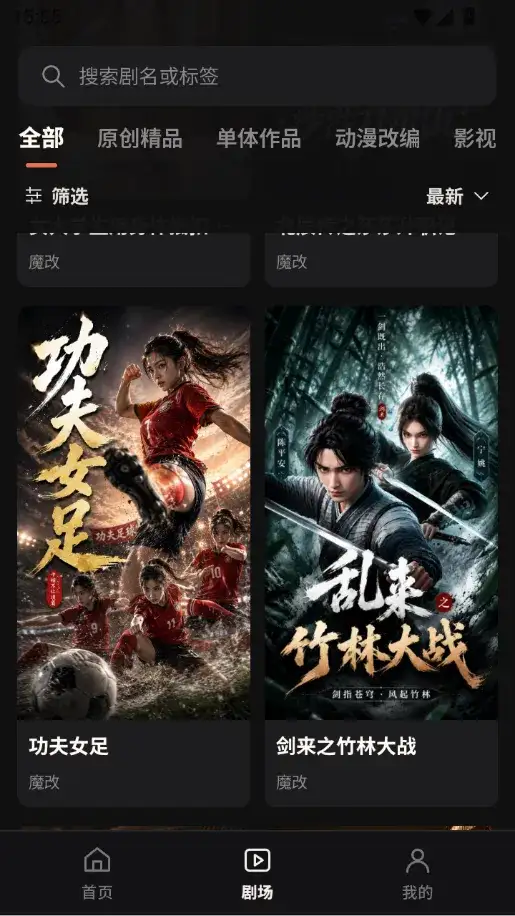Switch to the 原创精品 tab
Viewport: 515px width, 916px height.
tap(140, 138)
